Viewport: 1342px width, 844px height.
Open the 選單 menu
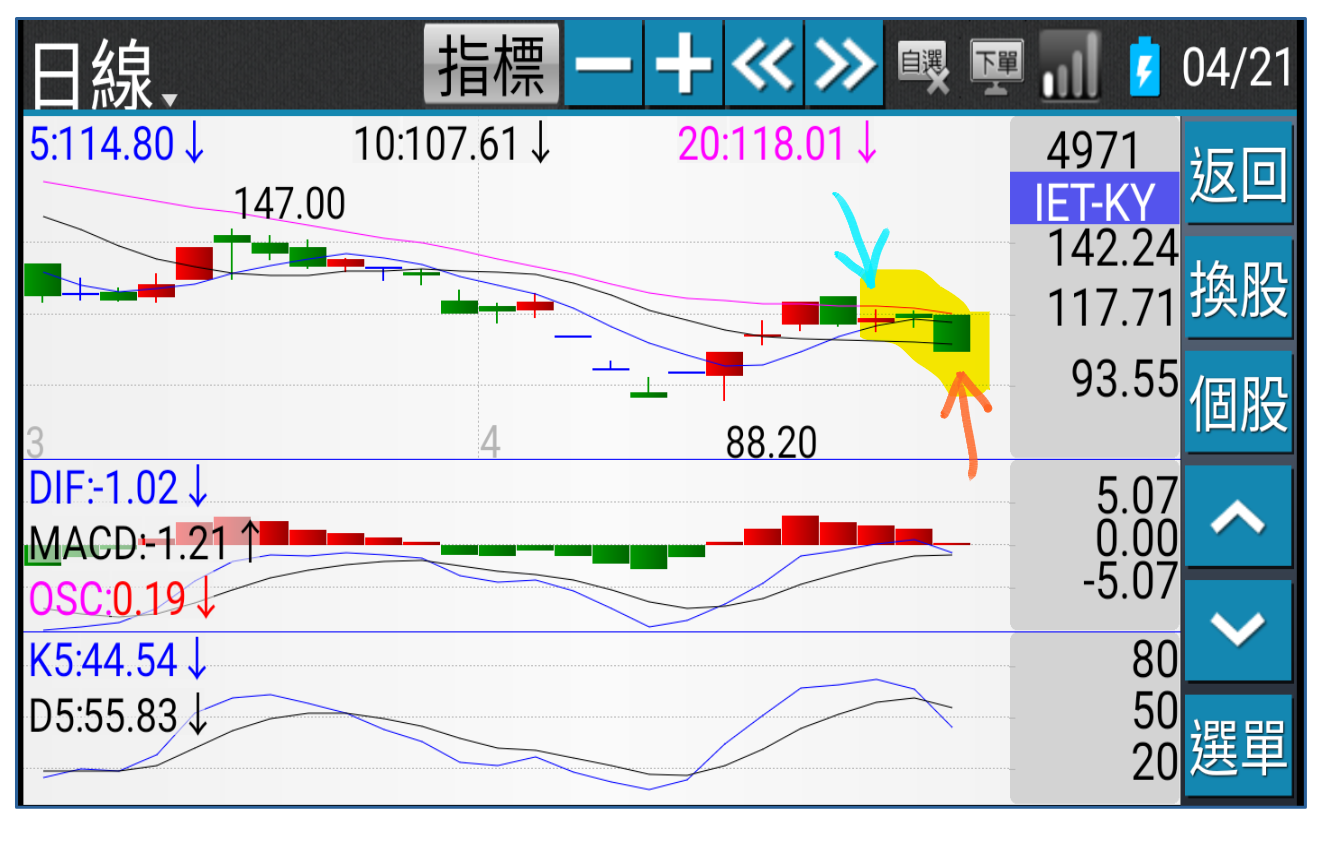pyautogui.click(x=1238, y=746)
